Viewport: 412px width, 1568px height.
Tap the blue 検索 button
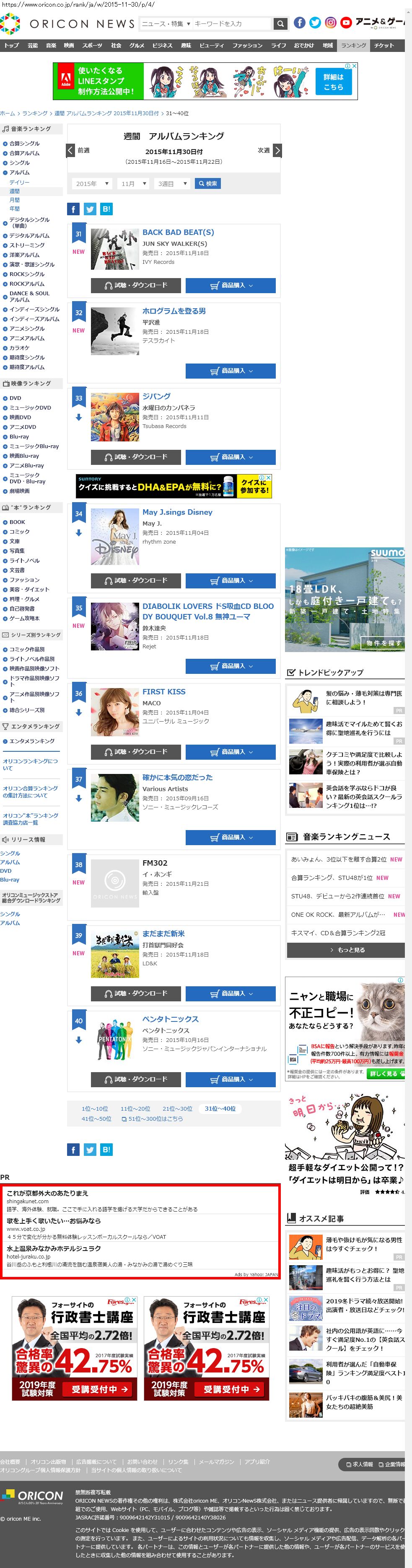[x=208, y=183]
